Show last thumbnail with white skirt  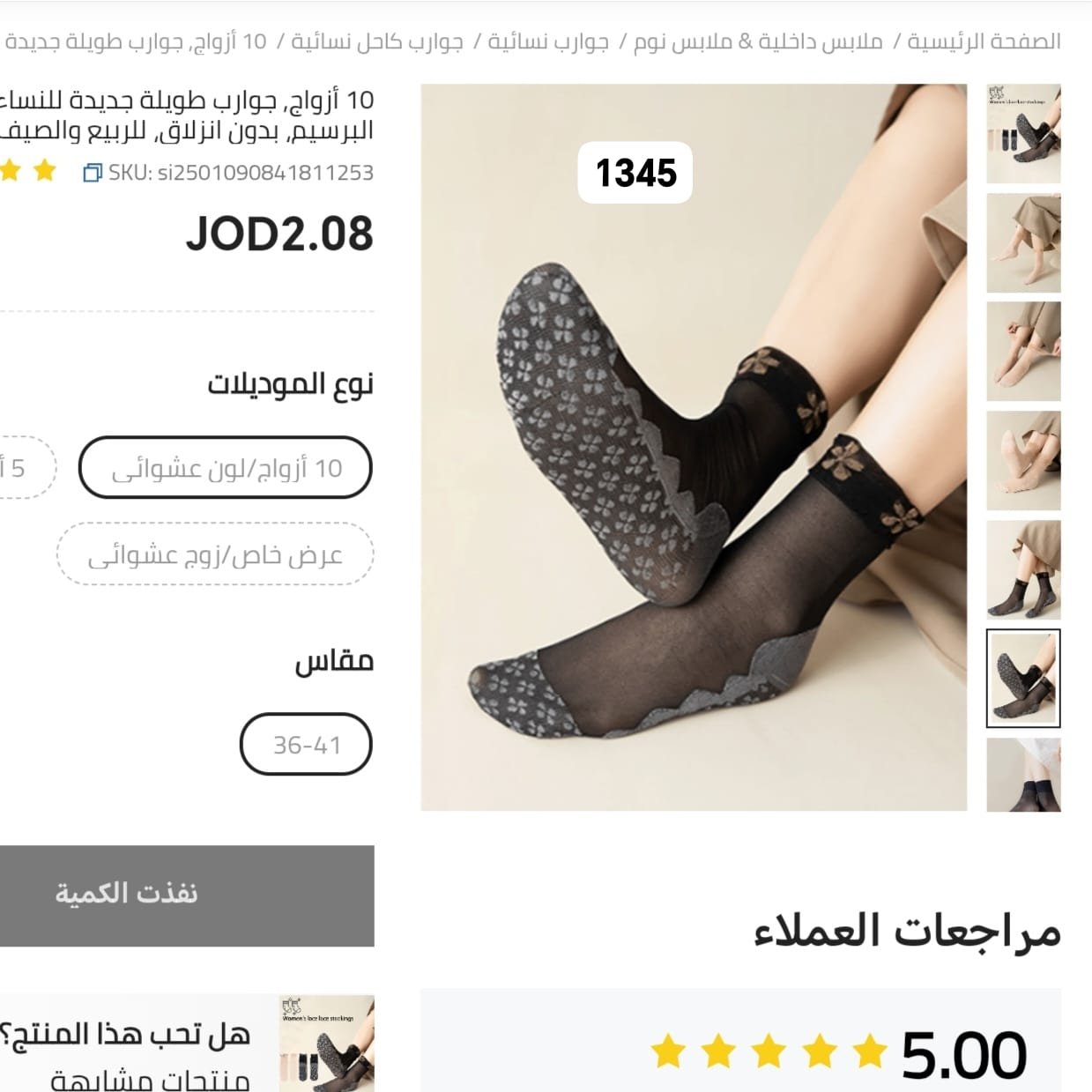1022,776
